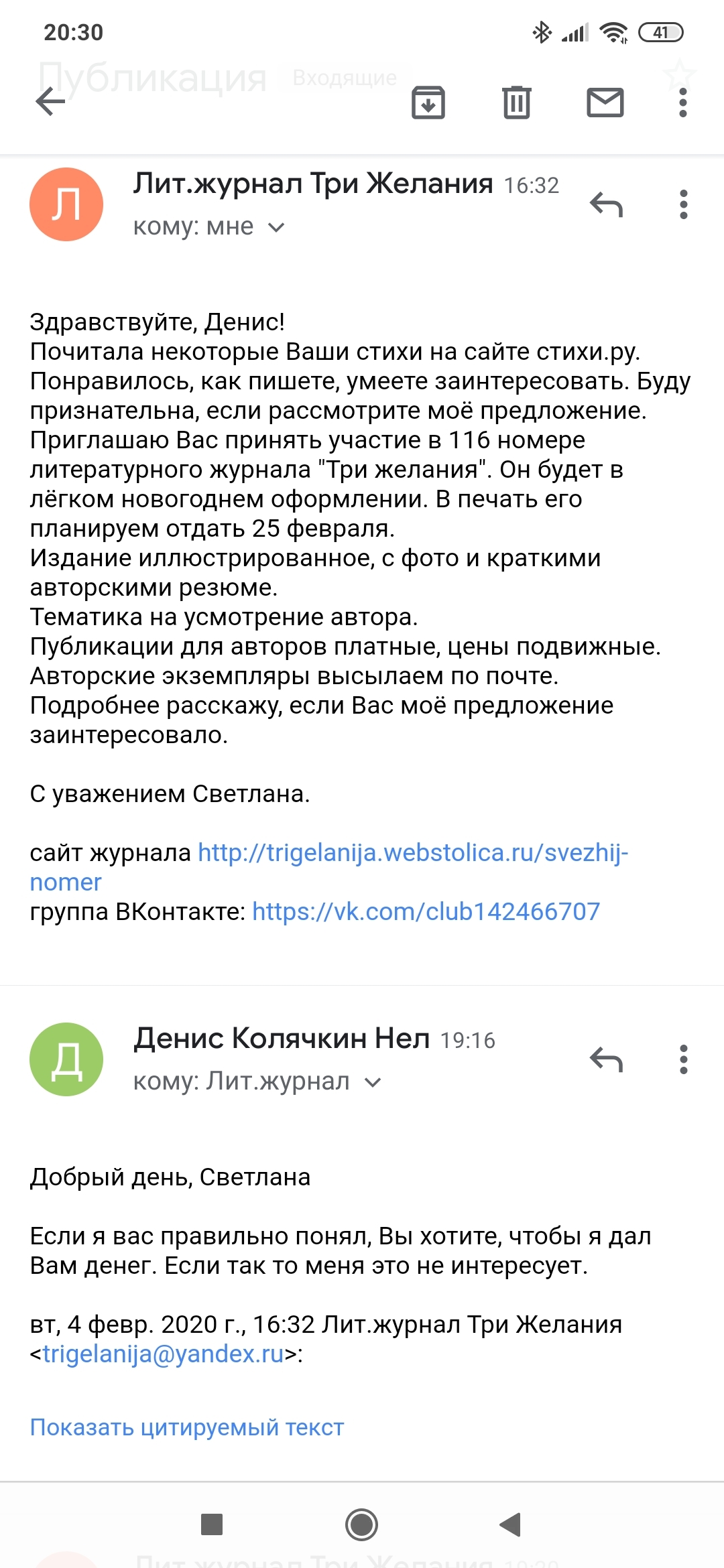
Task: Open the vk.com/club142466707 group link
Action: click(x=426, y=912)
